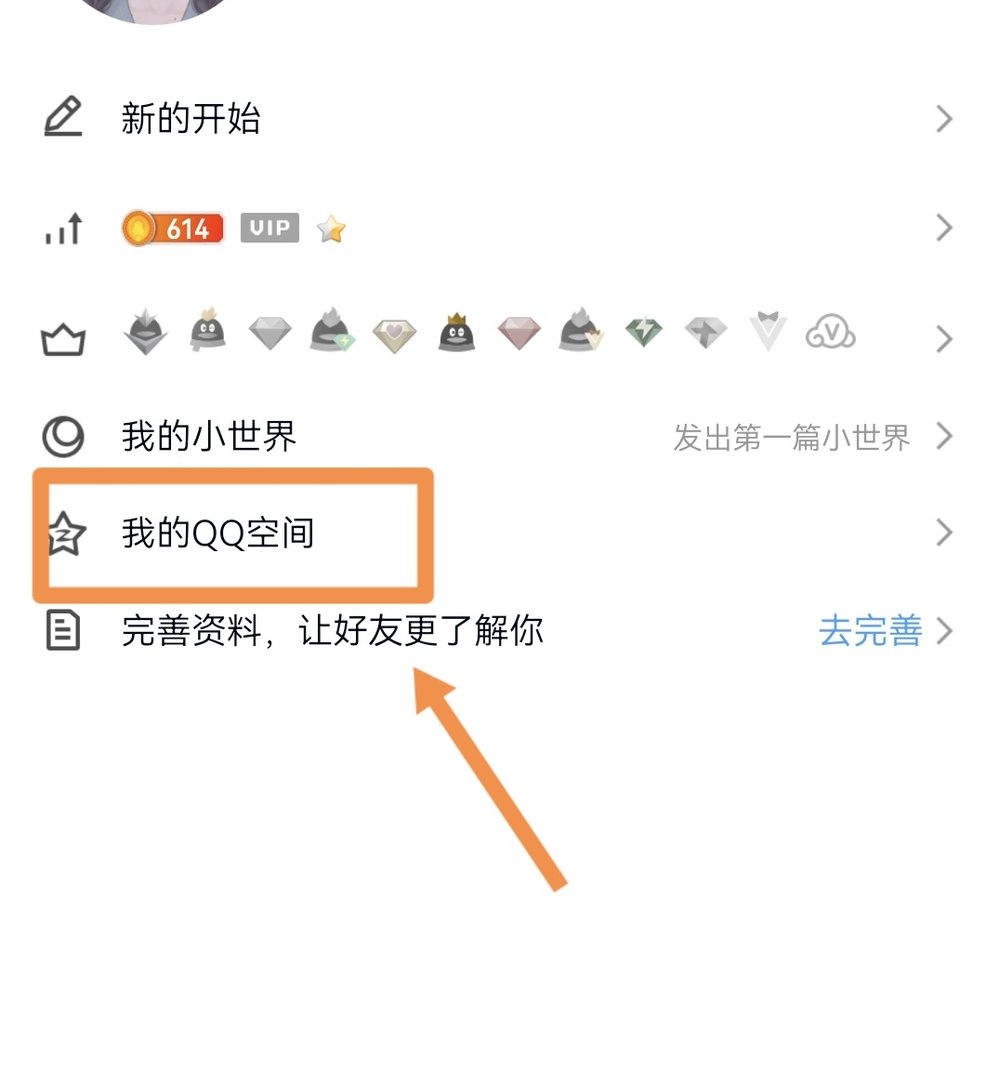Open the bar chart level icon
Screen dimensions: 986x1080
(x=62, y=228)
